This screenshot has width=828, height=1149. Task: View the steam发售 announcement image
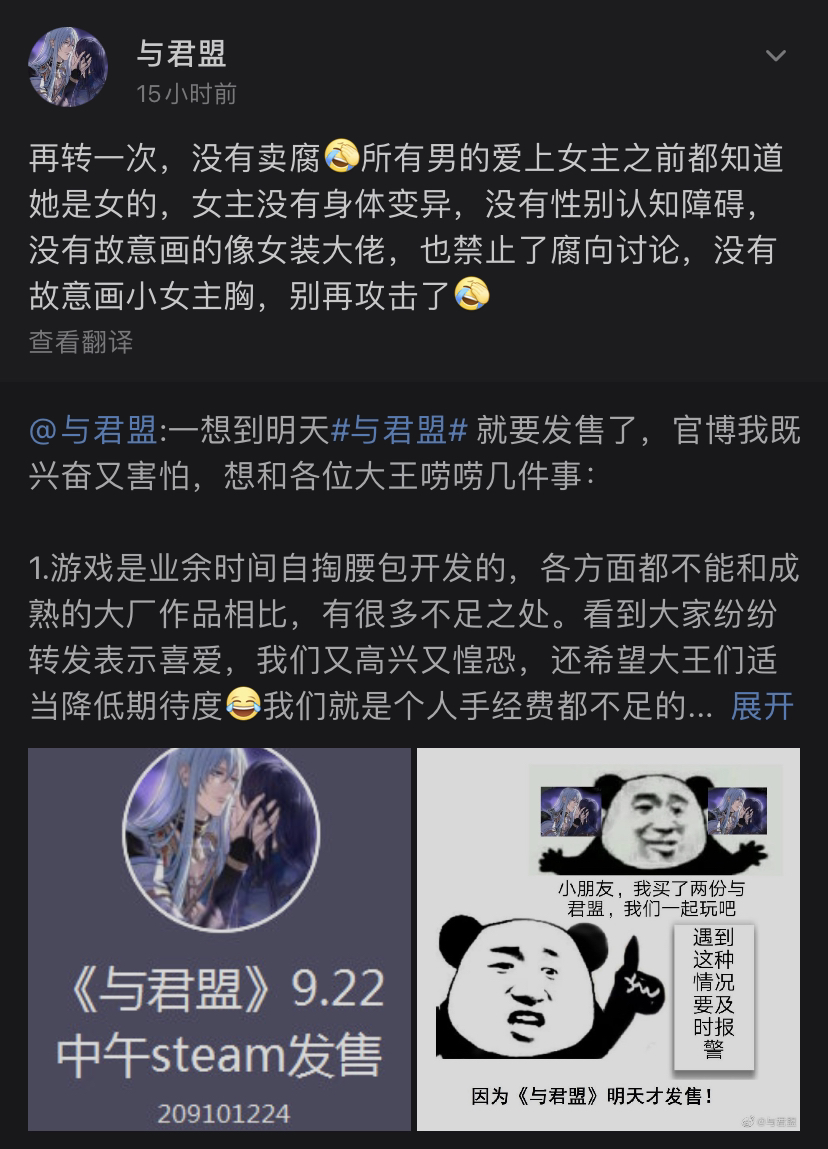point(219,939)
